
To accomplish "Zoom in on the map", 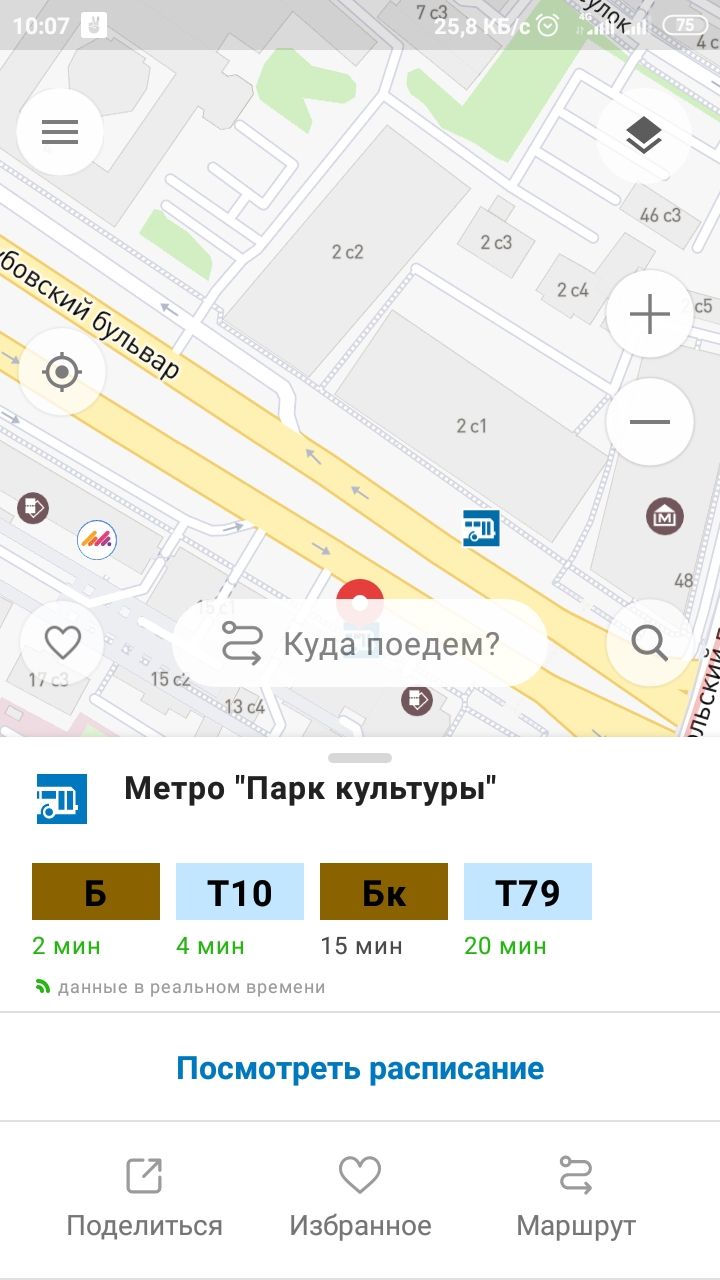I will pos(650,314).
